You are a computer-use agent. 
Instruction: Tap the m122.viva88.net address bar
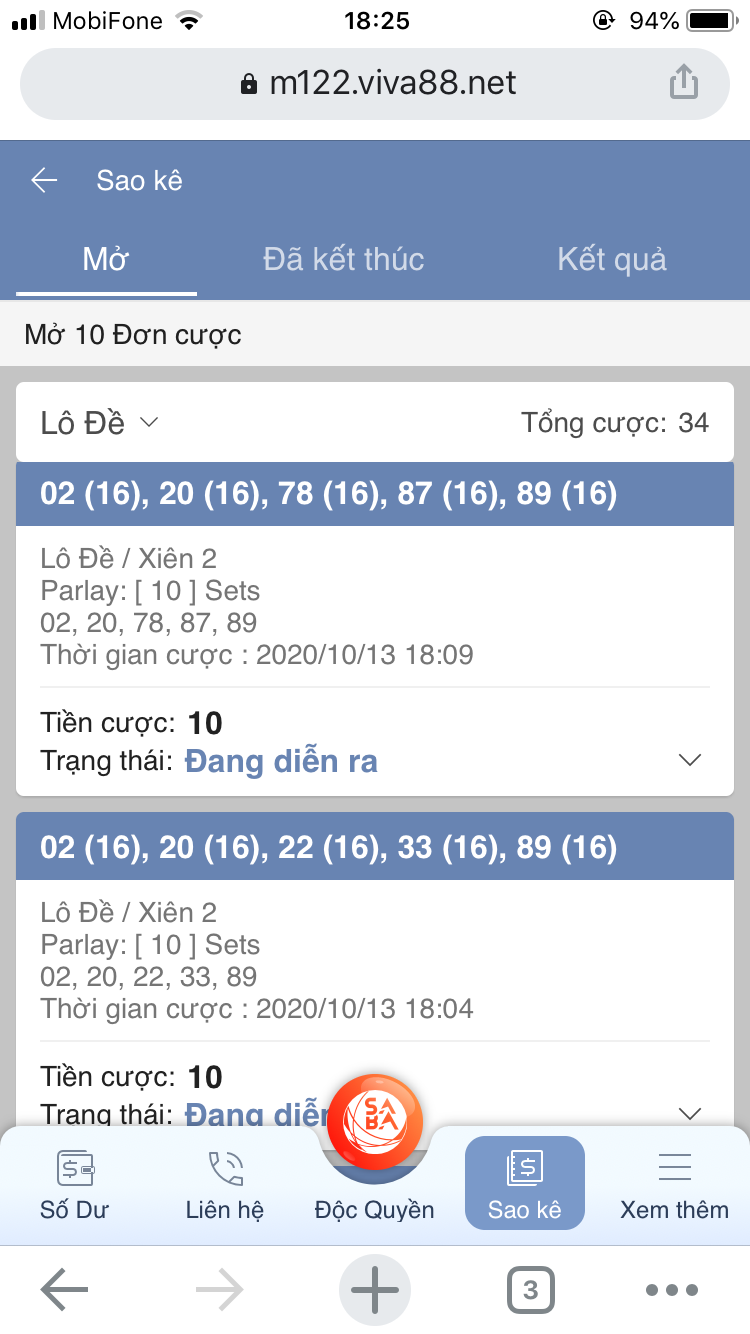[378, 83]
